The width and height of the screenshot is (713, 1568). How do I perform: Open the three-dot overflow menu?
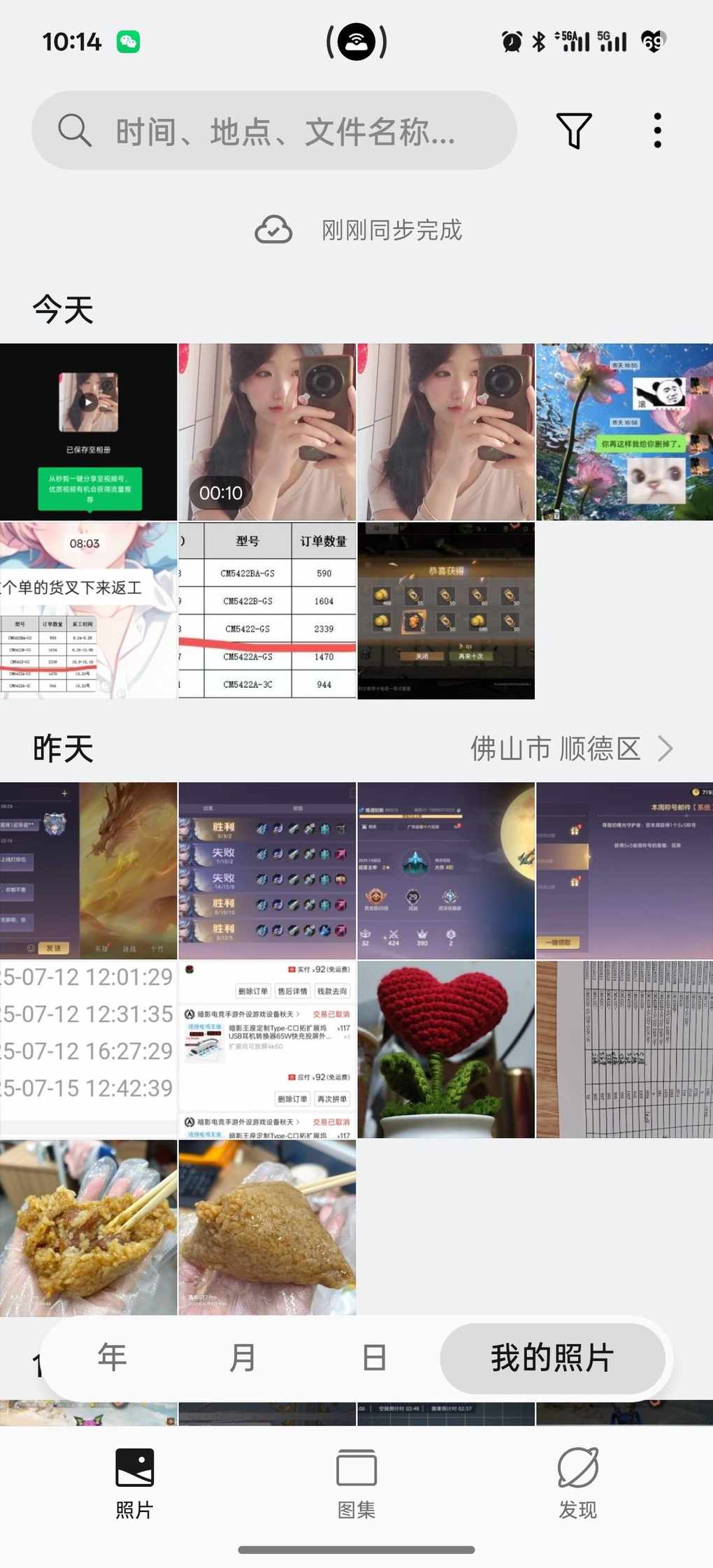pos(657,131)
